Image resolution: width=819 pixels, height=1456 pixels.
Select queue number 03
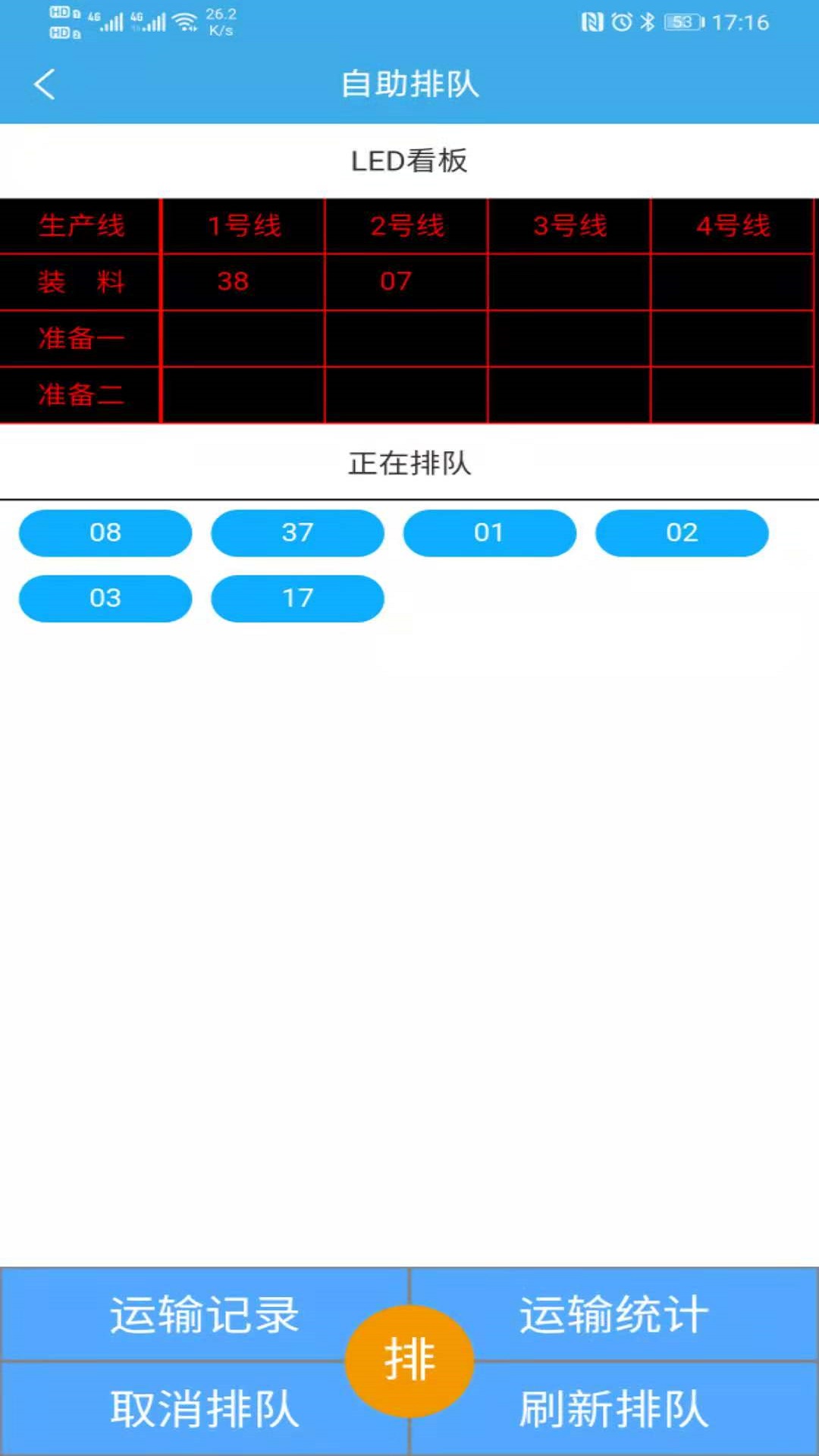[x=105, y=598]
